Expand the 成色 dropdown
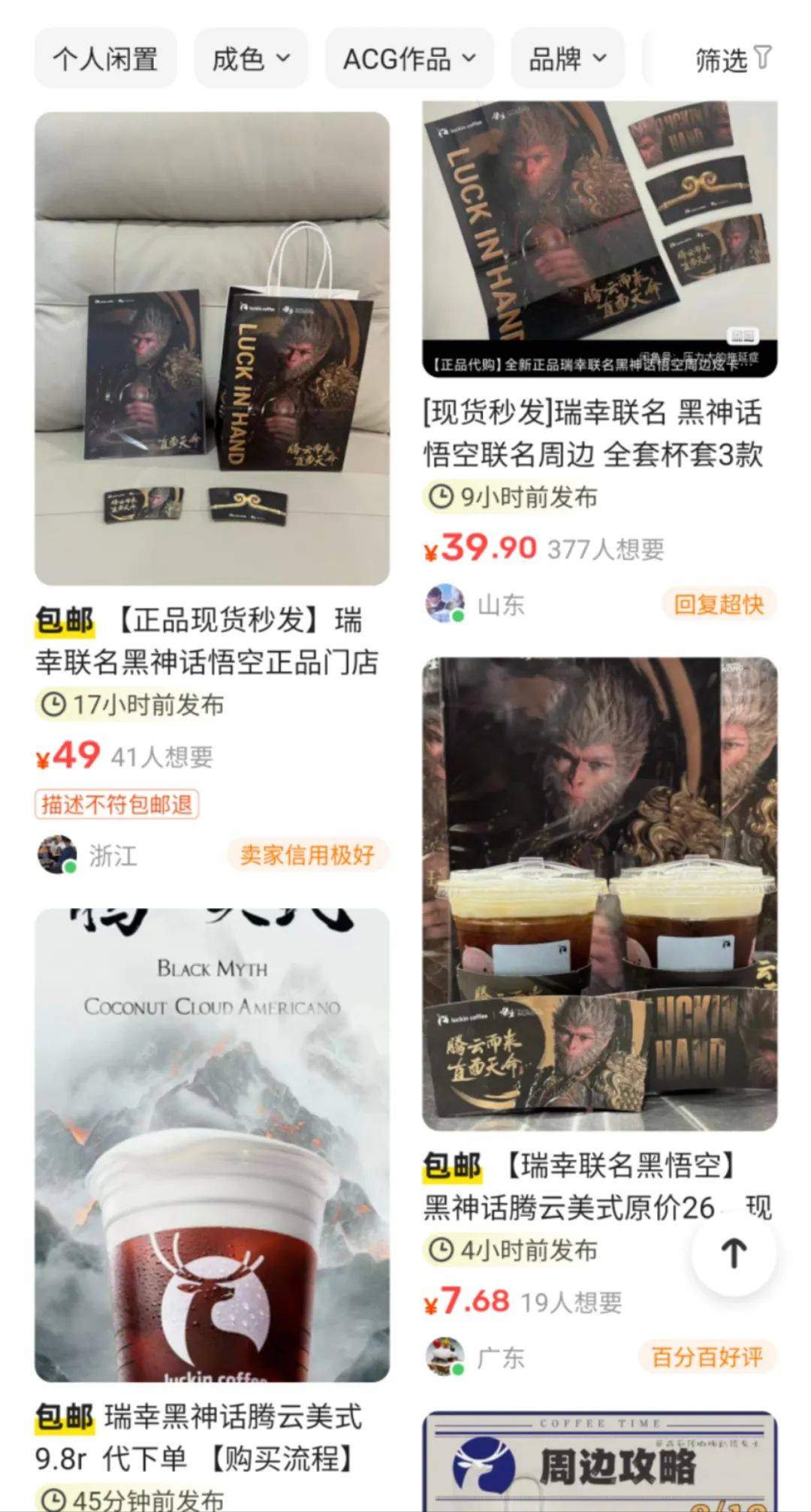The image size is (811, 1512). [x=251, y=59]
